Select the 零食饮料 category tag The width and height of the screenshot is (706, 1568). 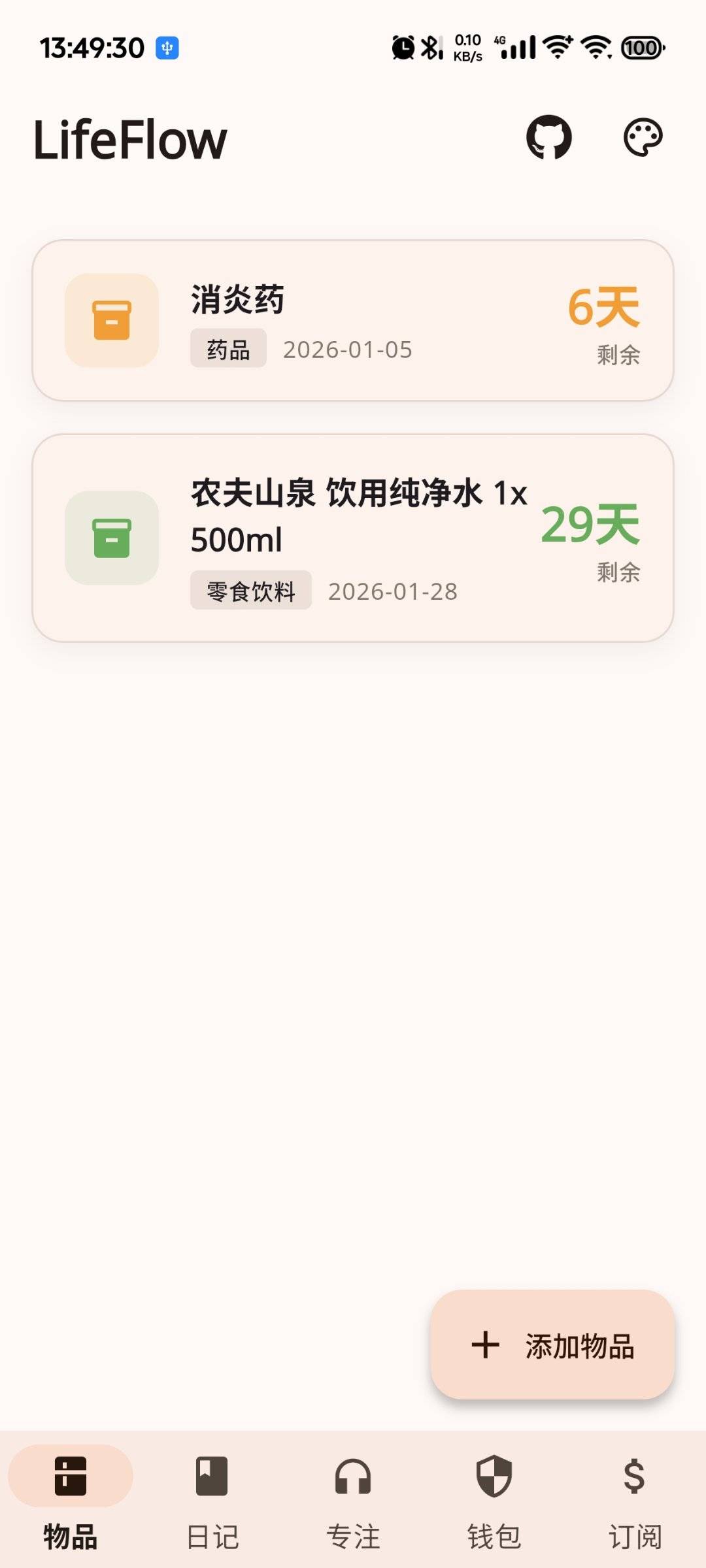click(250, 591)
